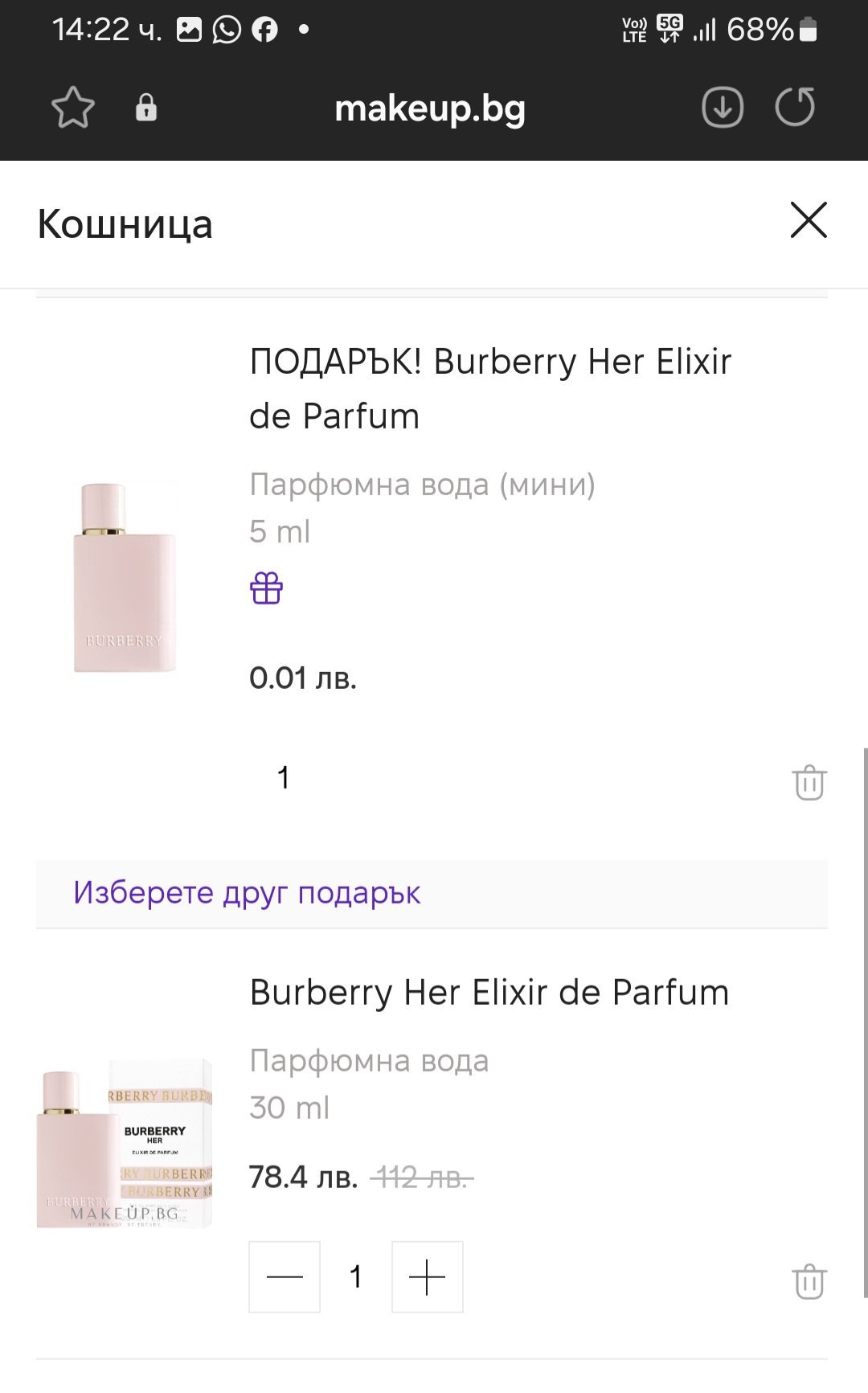The width and height of the screenshot is (868, 1393).
Task: View the 30 ml Burberry Her Elixir product image
Action: coord(125,1143)
